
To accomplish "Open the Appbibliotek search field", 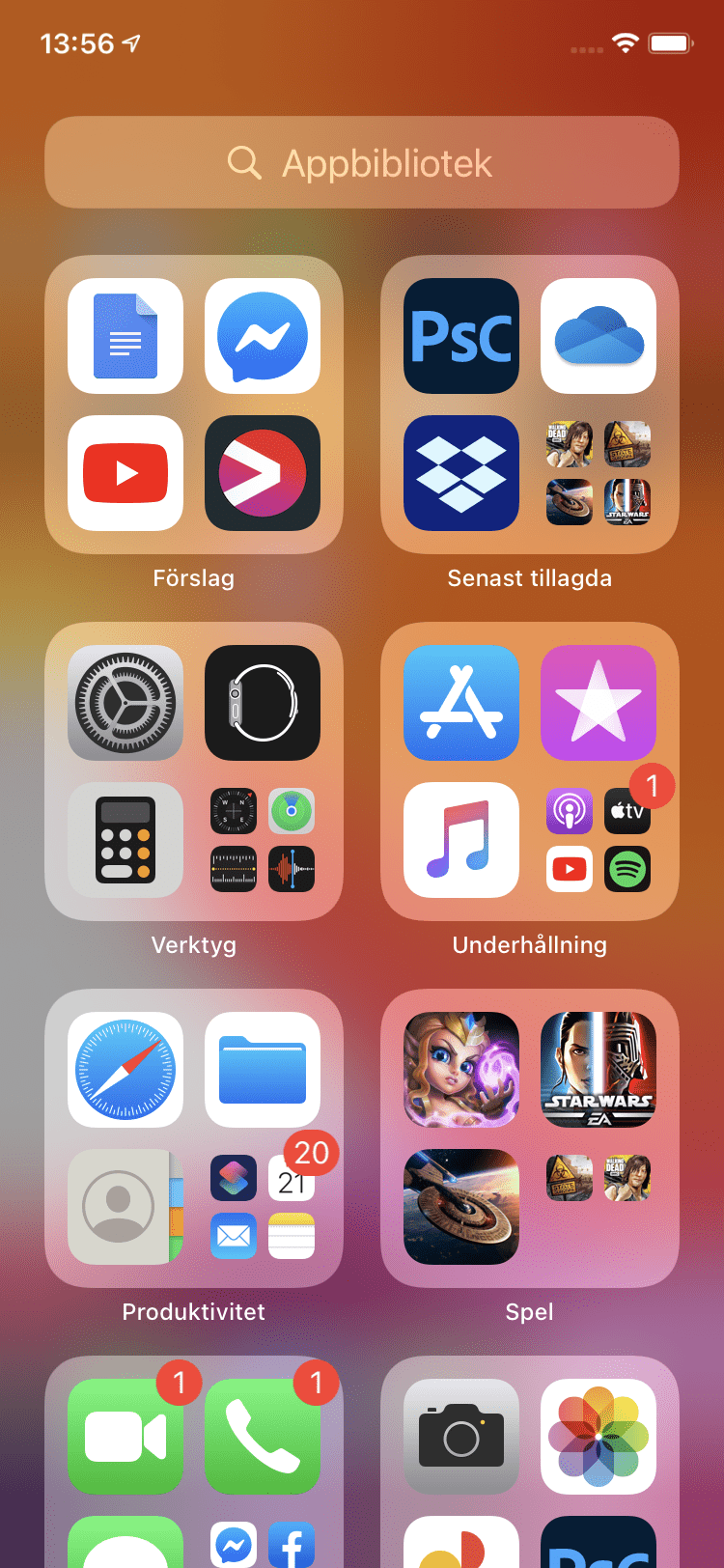I will (362, 162).
